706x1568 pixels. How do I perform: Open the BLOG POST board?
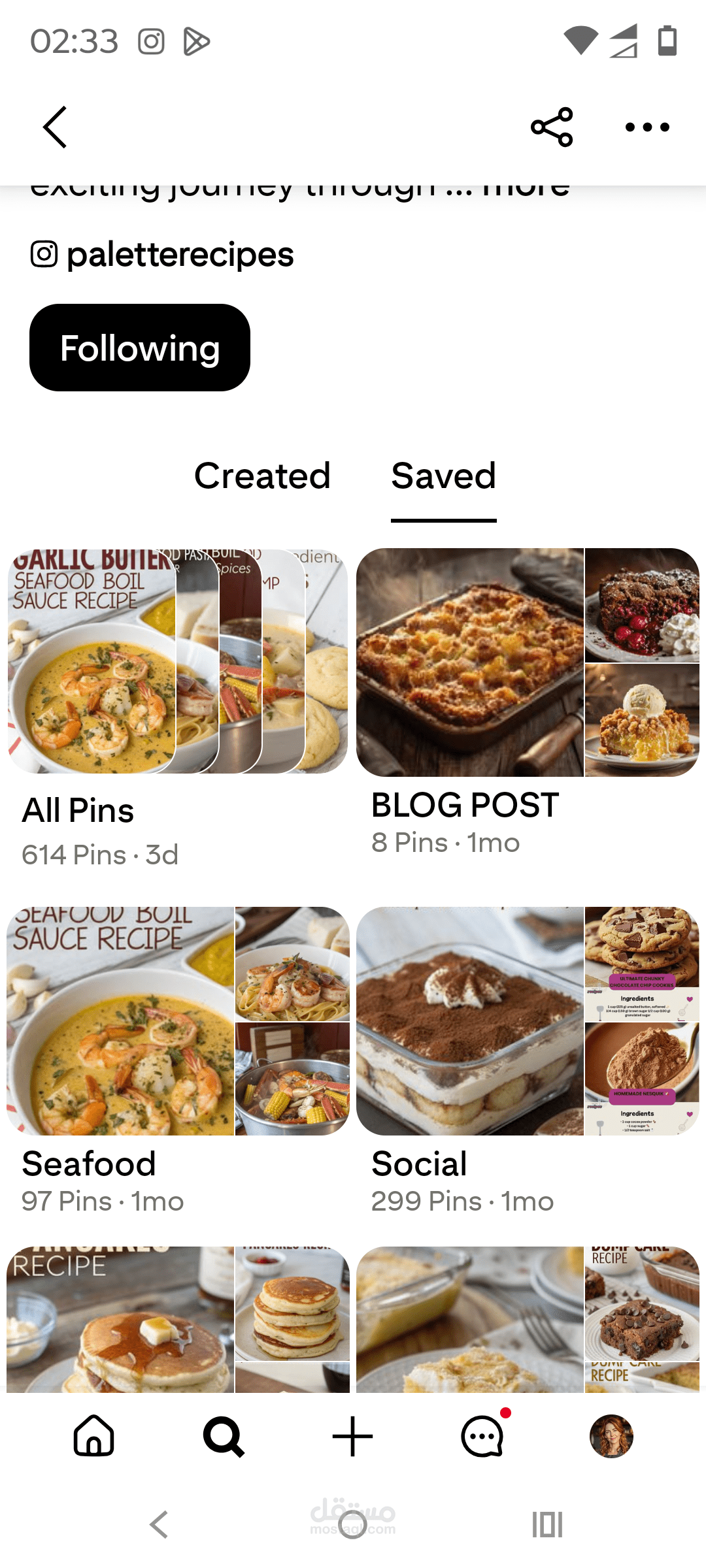point(528,662)
